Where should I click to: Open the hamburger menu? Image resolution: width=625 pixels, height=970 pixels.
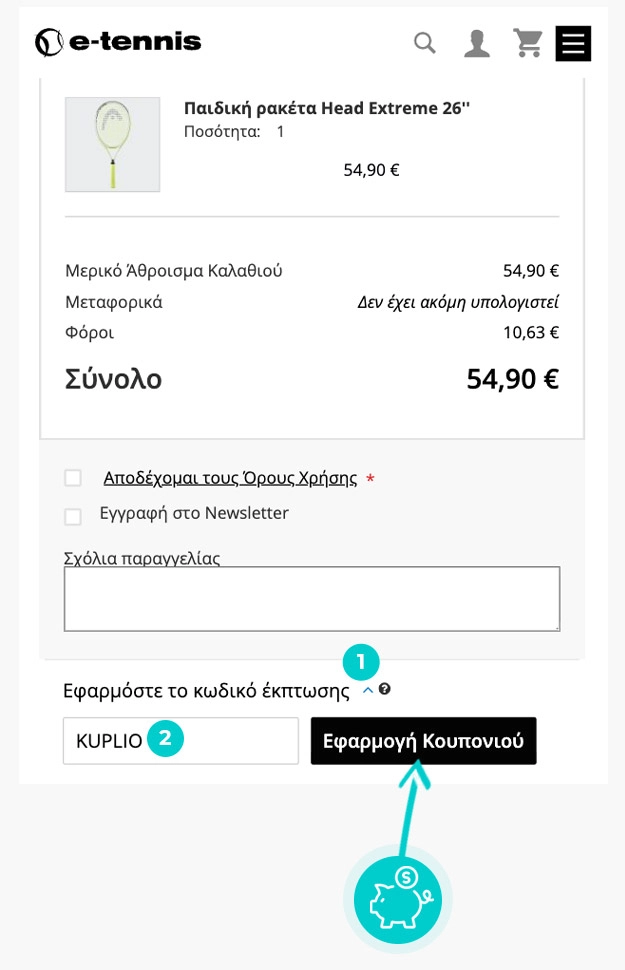[x=573, y=43]
